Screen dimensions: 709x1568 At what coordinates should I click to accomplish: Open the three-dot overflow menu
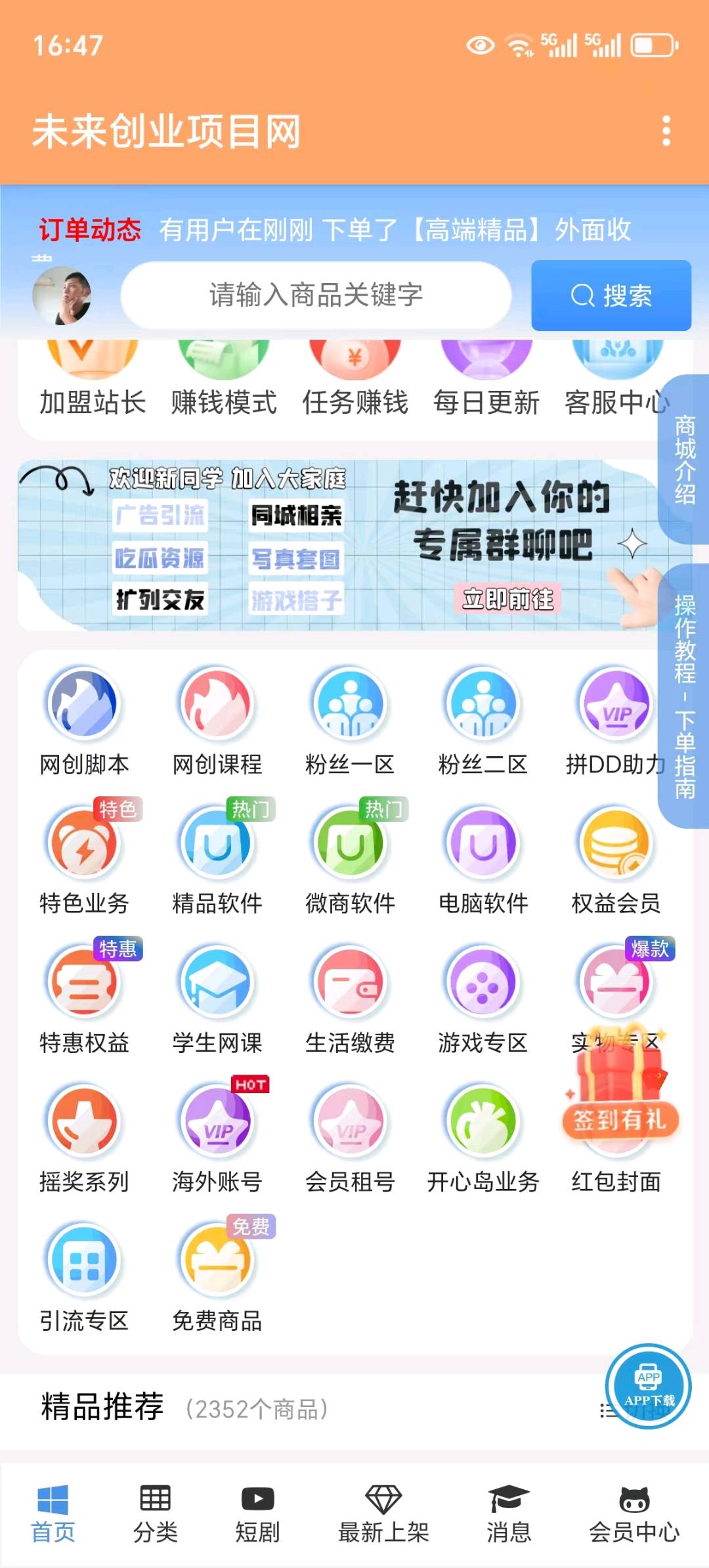click(x=666, y=131)
